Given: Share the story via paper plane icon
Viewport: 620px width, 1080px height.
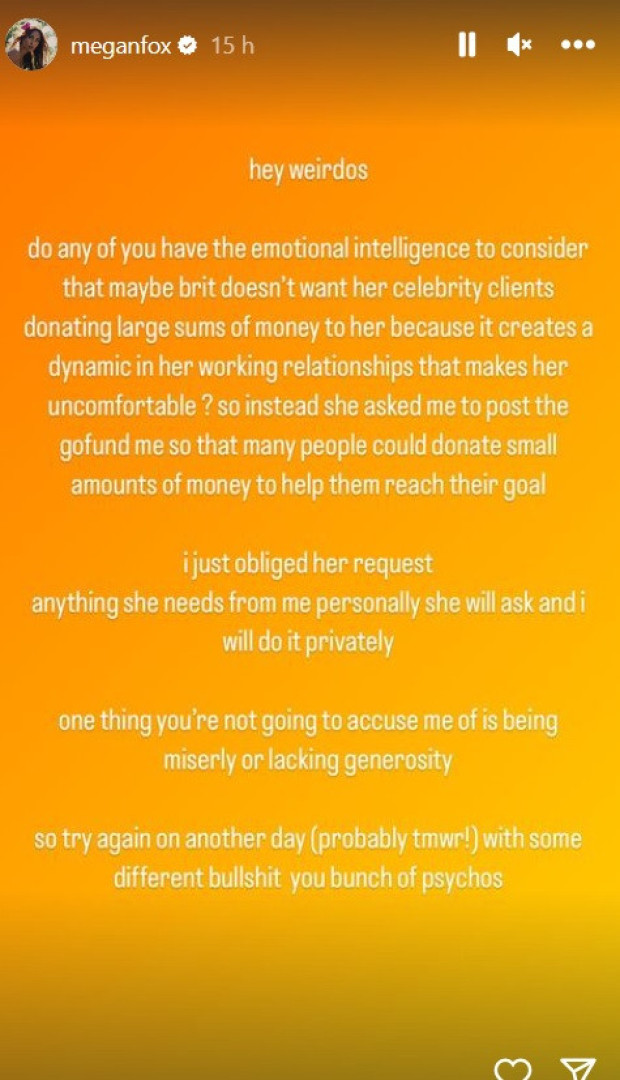Looking at the screenshot, I should [x=577, y=1068].
